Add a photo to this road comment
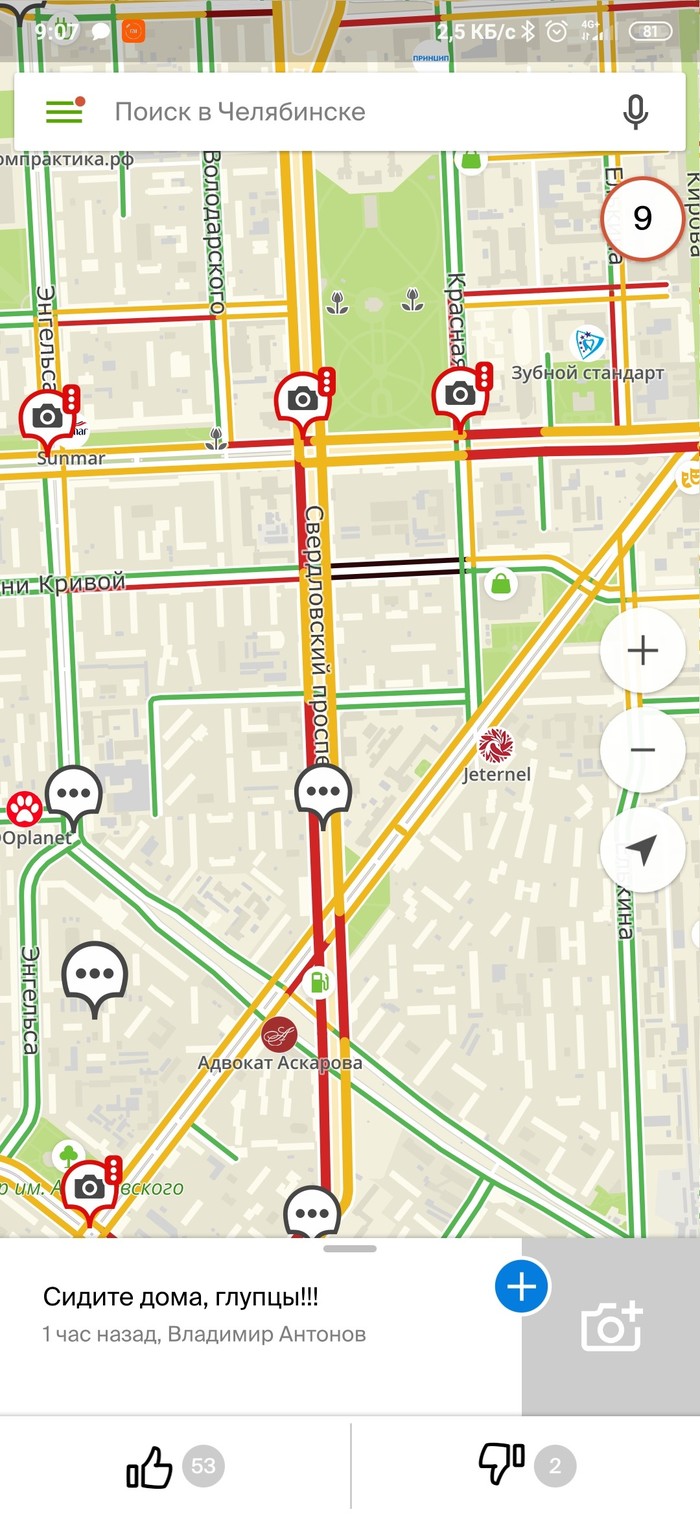Viewport: 700px width, 1516px height. pos(610,1327)
